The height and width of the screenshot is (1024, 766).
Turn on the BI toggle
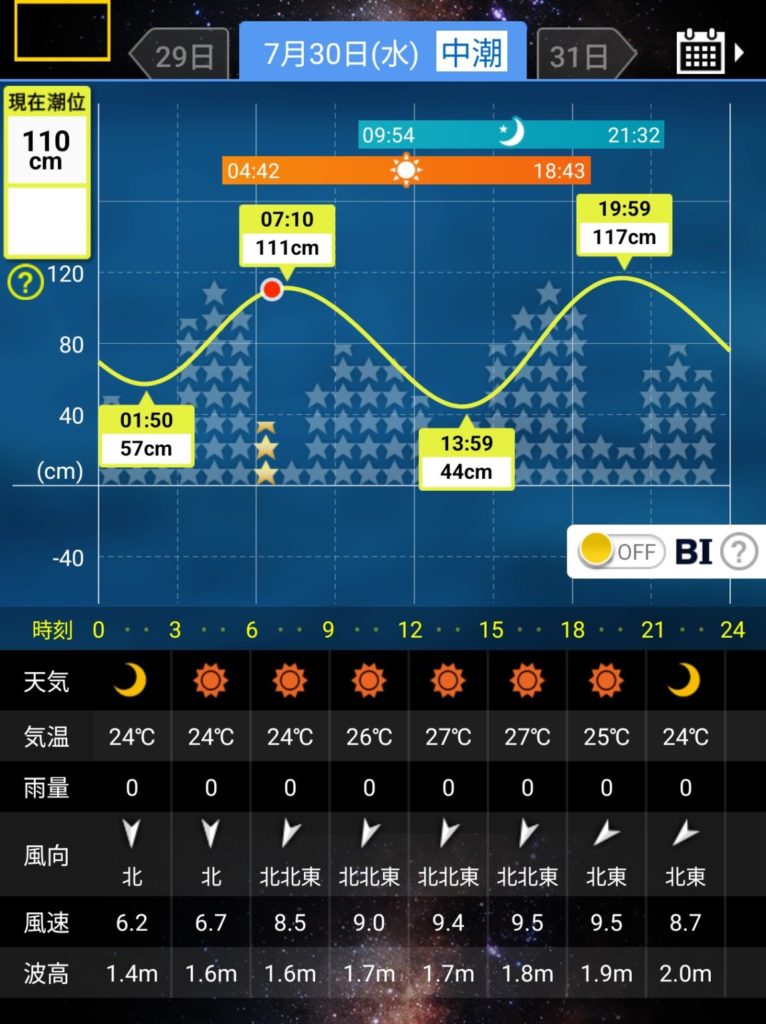click(620, 551)
